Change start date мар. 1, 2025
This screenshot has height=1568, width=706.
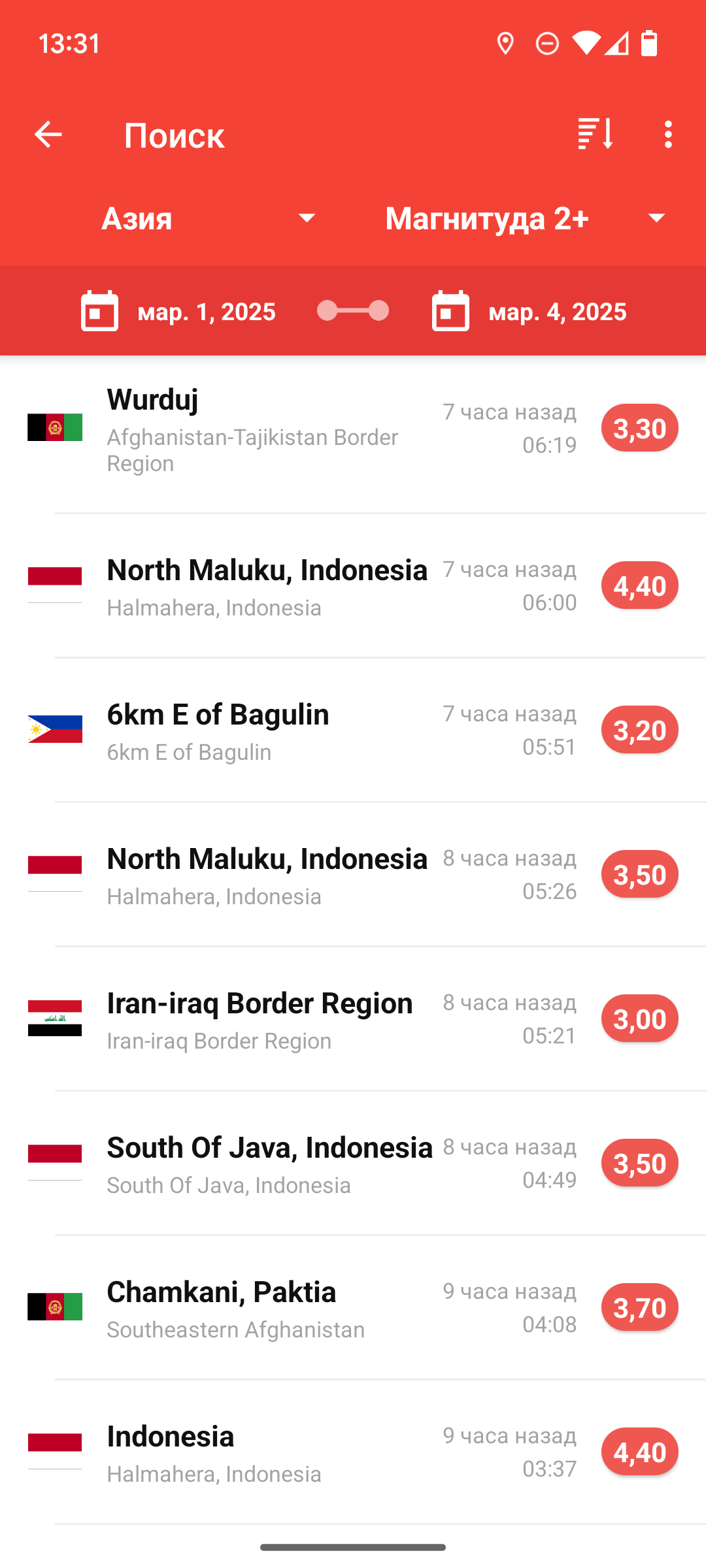[178, 311]
